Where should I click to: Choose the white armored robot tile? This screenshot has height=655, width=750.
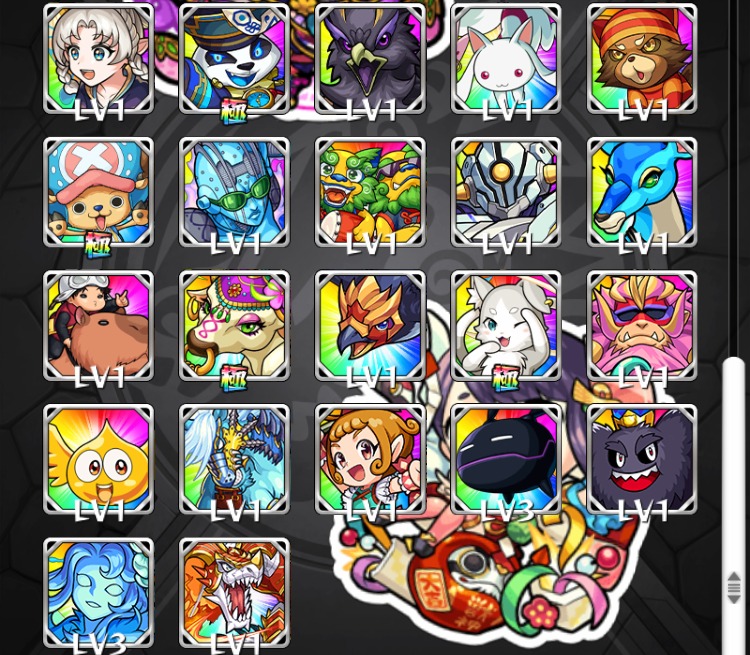click(x=506, y=192)
